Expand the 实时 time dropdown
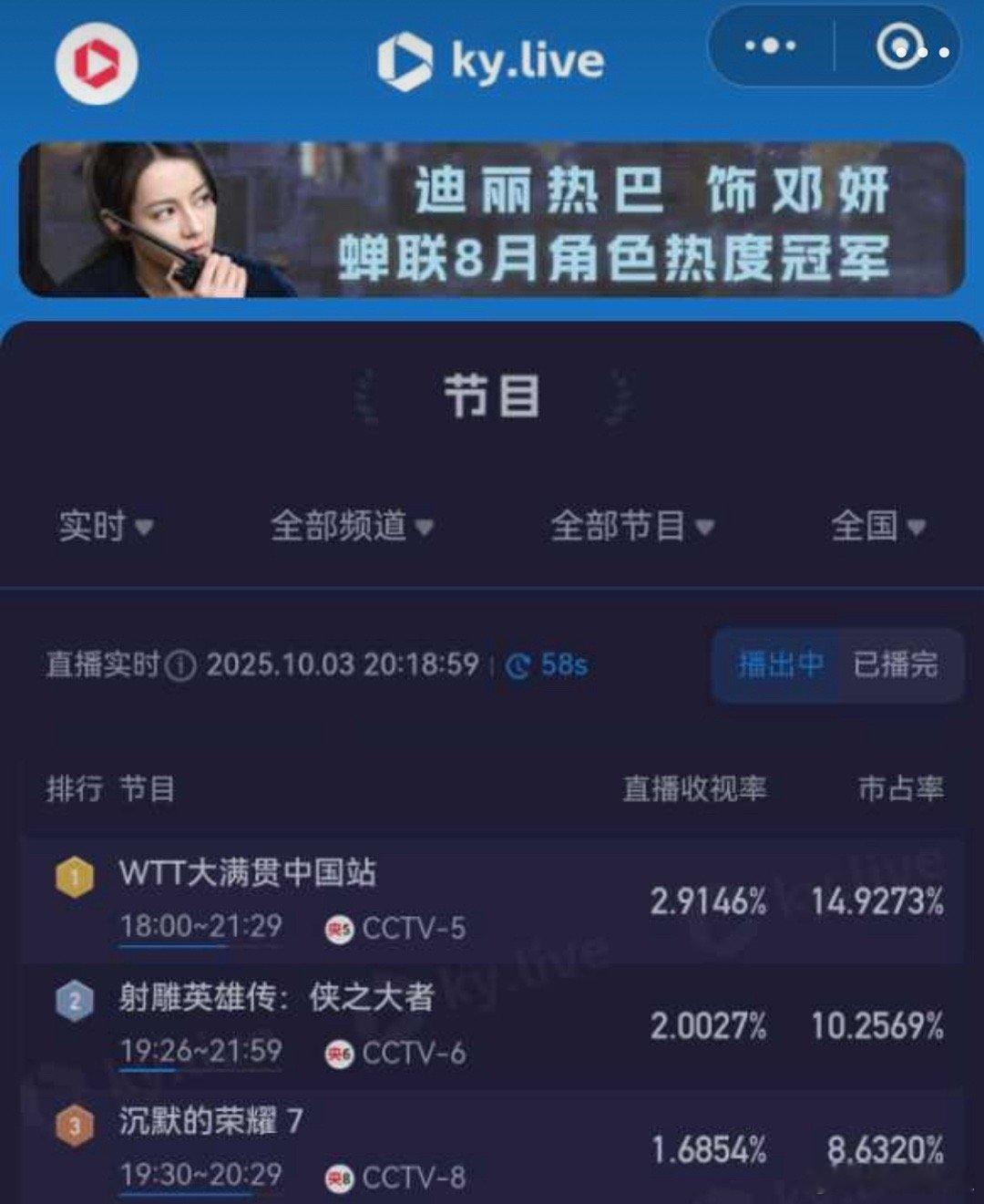984x1204 pixels. tap(106, 526)
